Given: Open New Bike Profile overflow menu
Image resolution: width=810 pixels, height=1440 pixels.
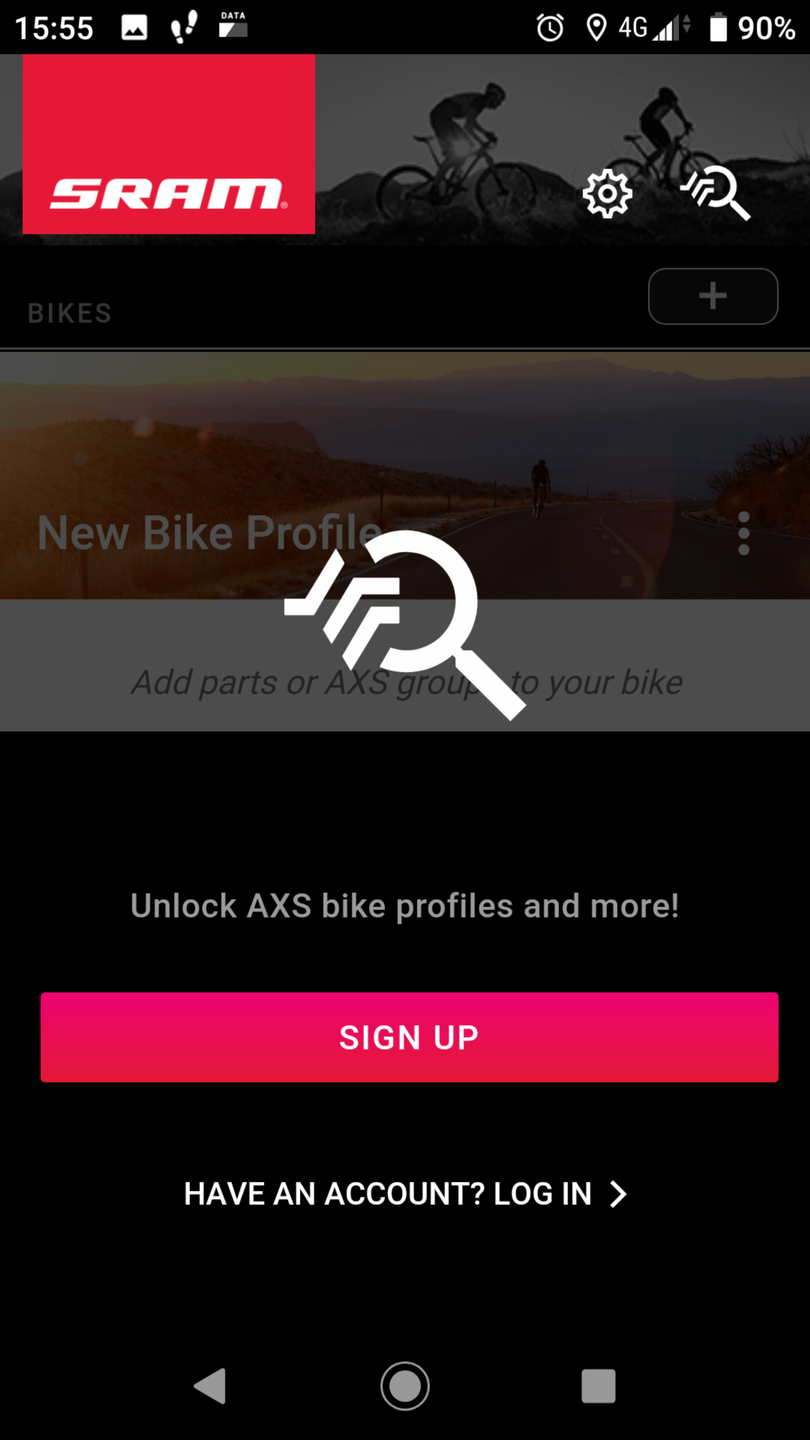Looking at the screenshot, I should tap(743, 533).
